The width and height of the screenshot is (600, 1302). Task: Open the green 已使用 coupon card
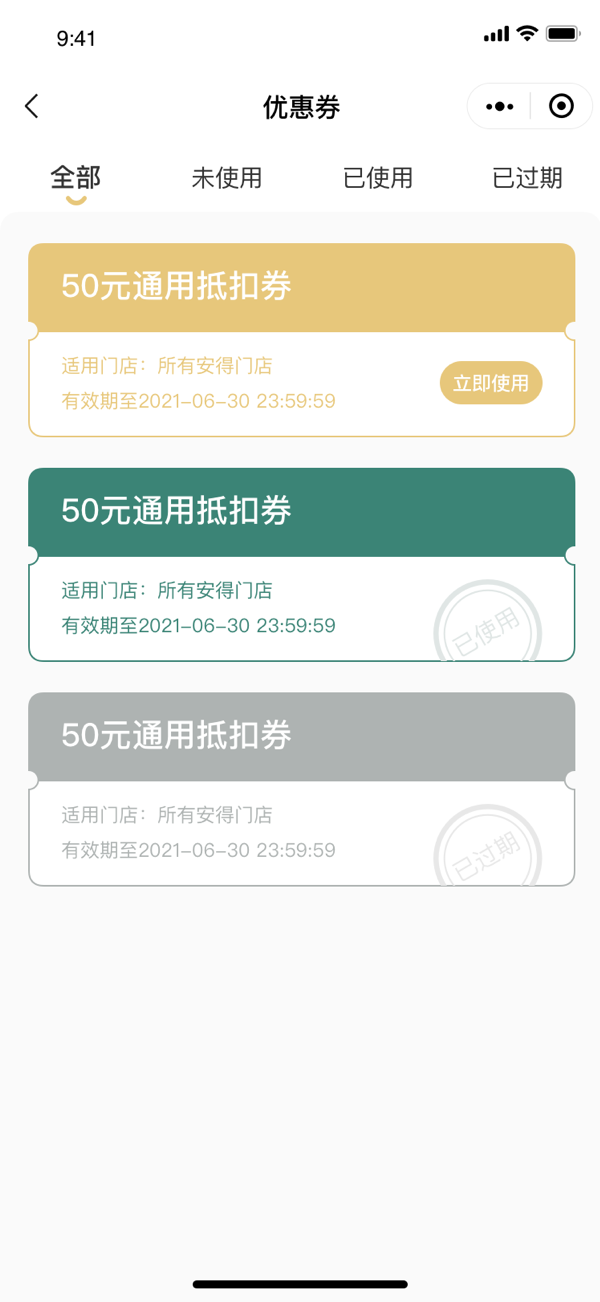click(240, 565)
